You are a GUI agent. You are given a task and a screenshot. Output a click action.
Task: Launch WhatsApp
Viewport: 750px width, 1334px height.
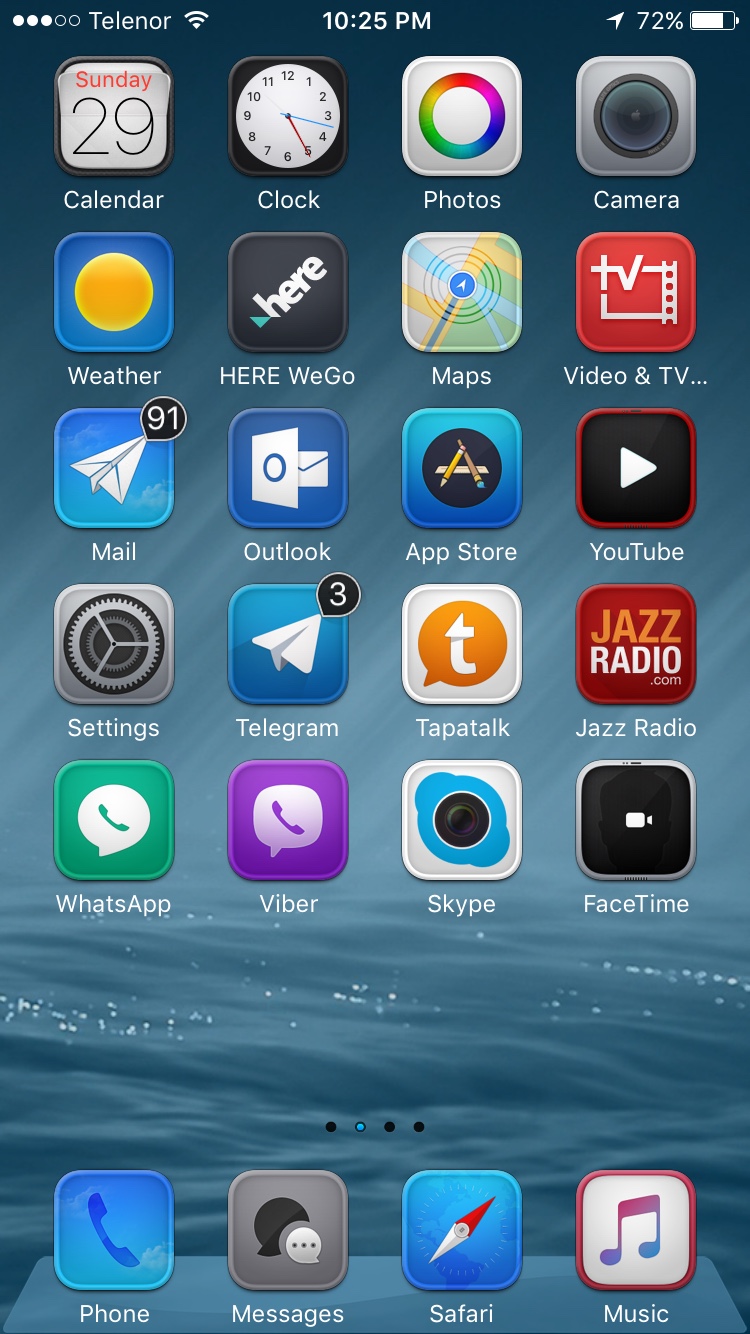(114, 821)
